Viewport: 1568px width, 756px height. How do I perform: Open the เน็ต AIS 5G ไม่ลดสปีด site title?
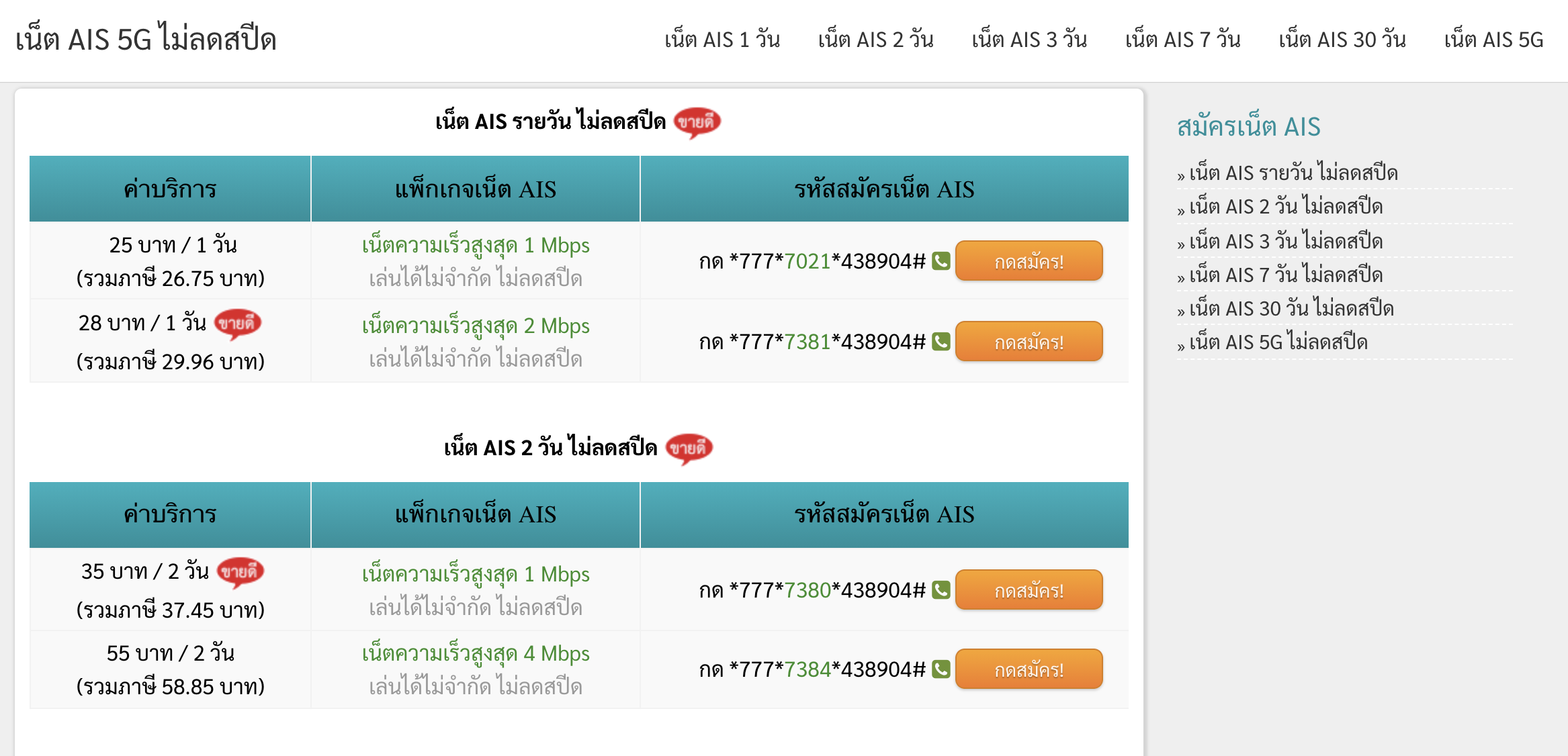(x=146, y=40)
